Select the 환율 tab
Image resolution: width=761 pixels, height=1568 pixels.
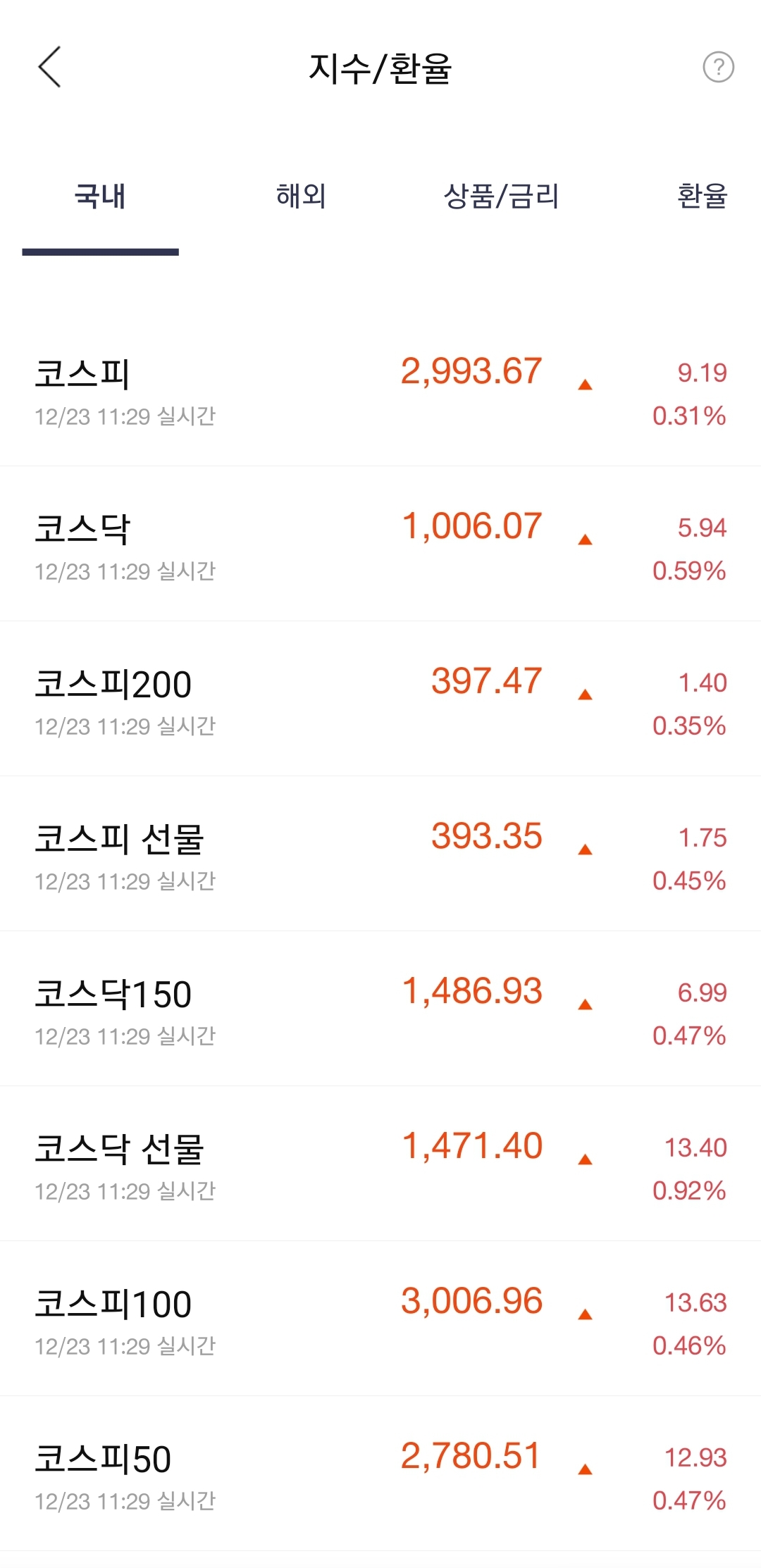pyautogui.click(x=702, y=196)
